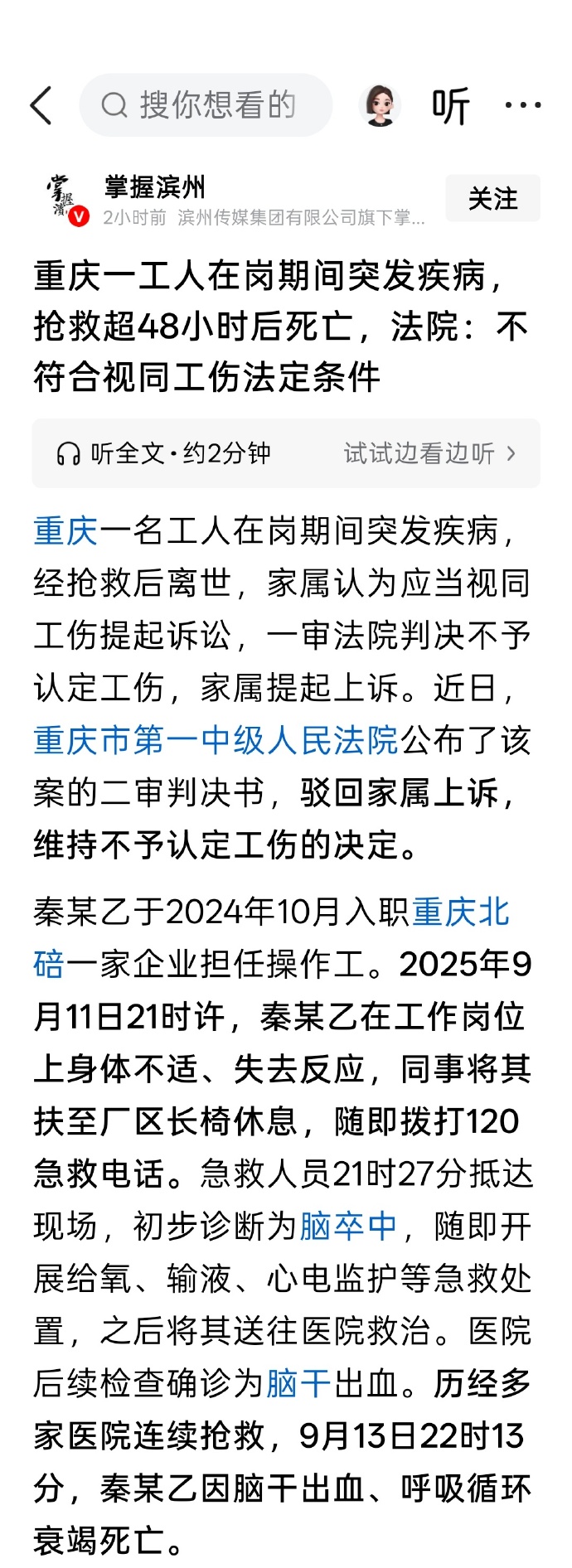Open 试试边看边听 option
The width and height of the screenshot is (572, 1568).
click(430, 453)
